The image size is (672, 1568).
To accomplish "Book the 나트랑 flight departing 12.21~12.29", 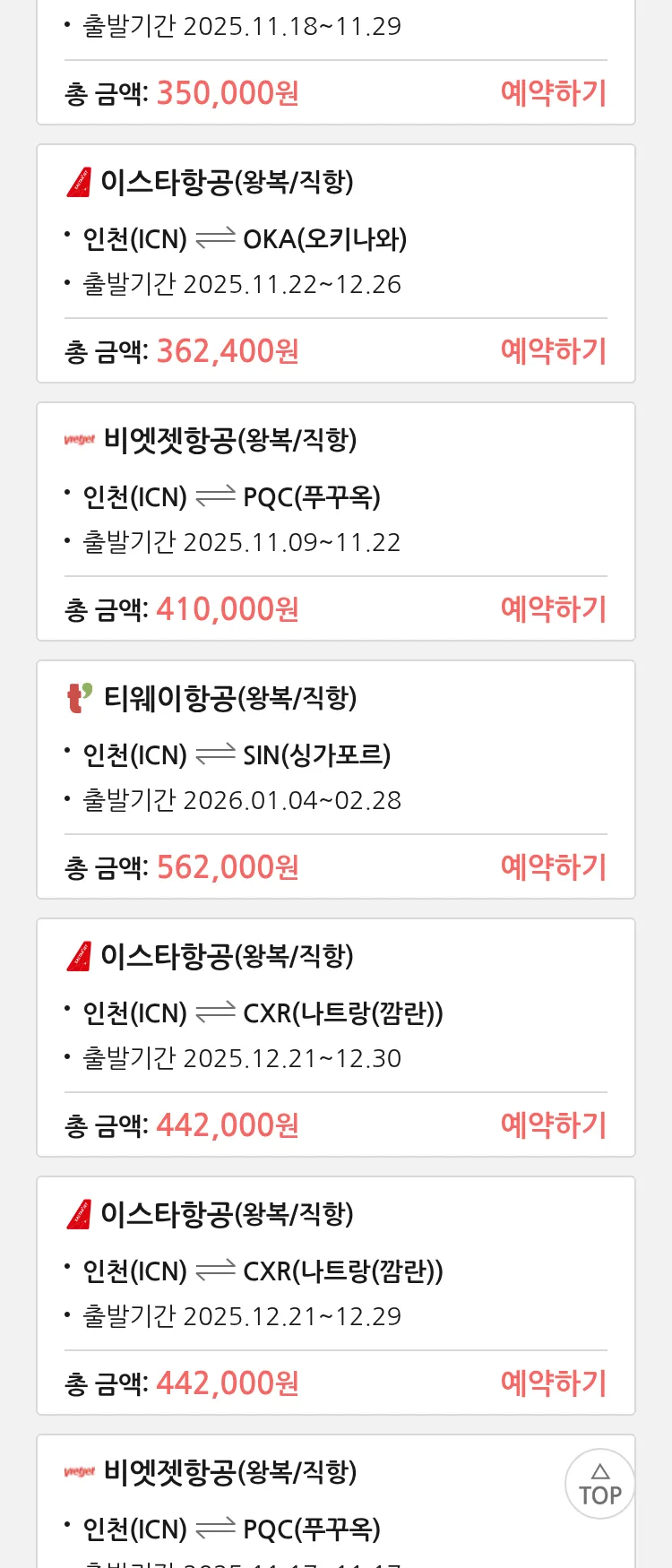I will click(553, 1383).
